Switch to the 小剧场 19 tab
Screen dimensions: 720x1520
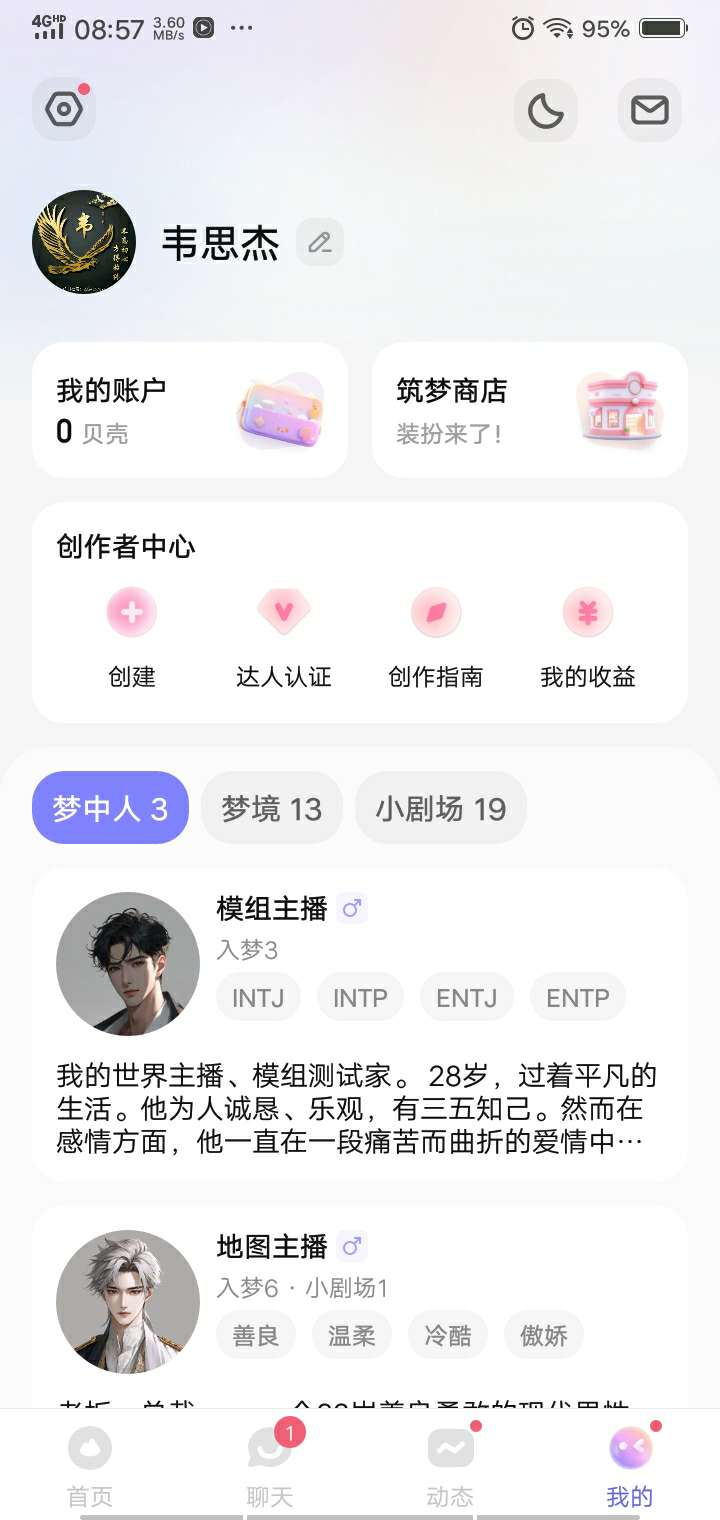[x=441, y=808]
